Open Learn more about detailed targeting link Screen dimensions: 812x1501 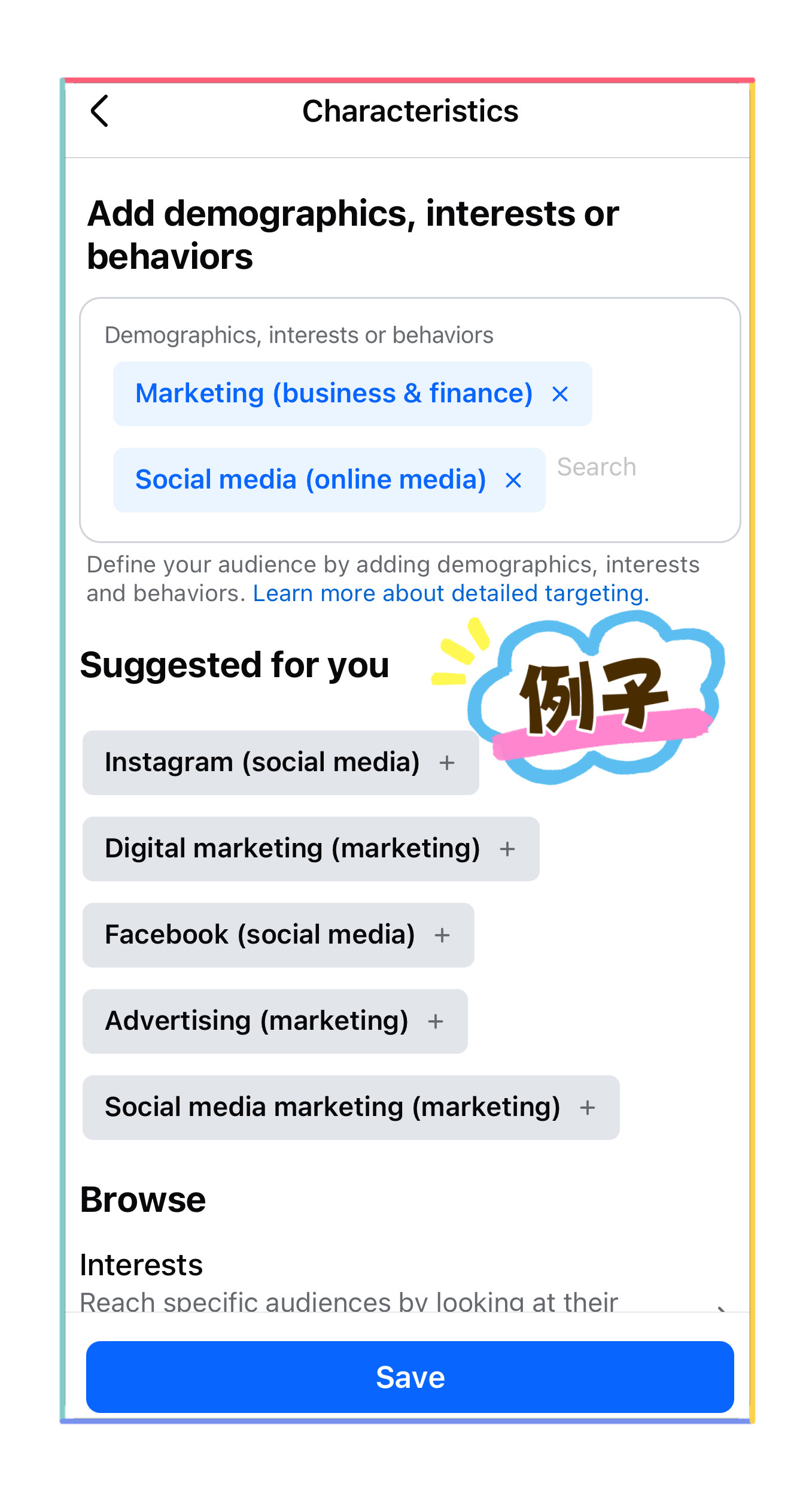click(451, 593)
